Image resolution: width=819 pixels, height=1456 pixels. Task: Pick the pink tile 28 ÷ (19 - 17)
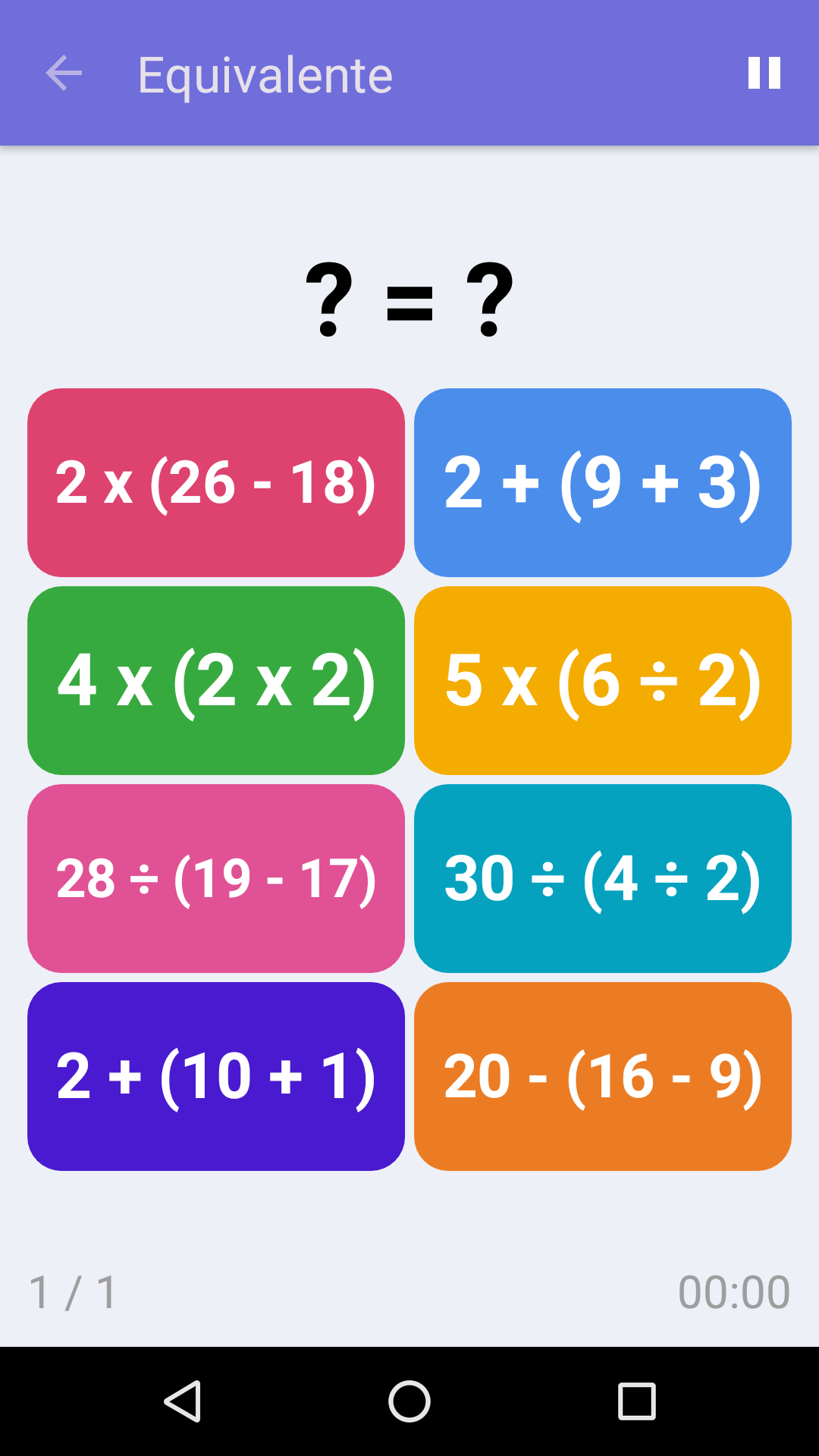(x=217, y=878)
